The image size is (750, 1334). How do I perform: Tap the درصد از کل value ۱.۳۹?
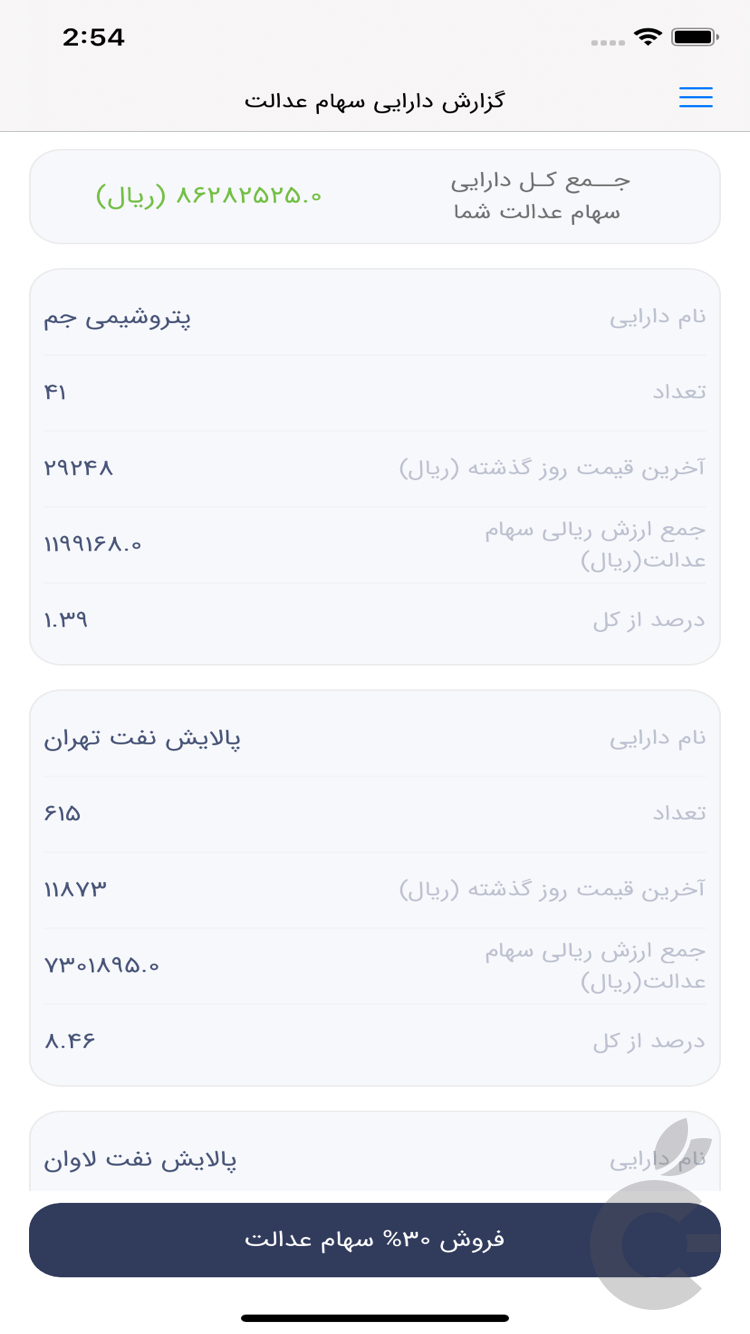coord(65,619)
